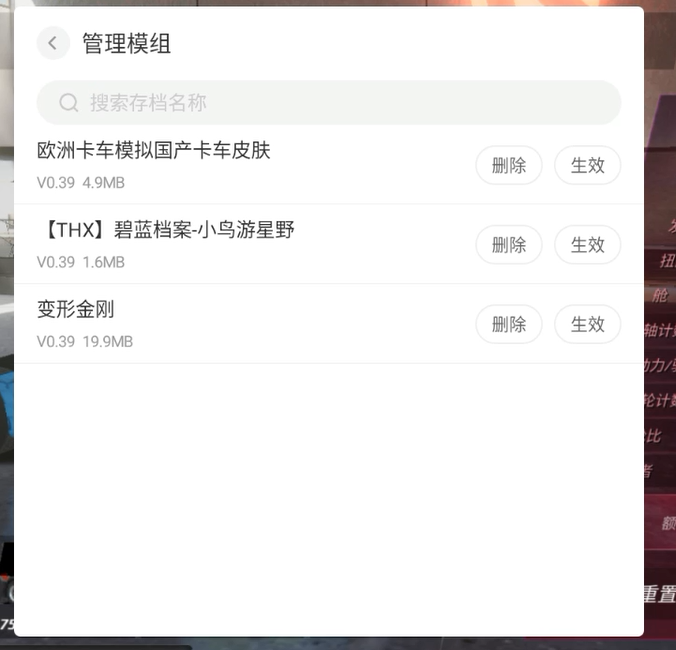This screenshot has width=676, height=650.
Task: Tap the 搜索存档名称 search field
Action: click(x=328, y=102)
